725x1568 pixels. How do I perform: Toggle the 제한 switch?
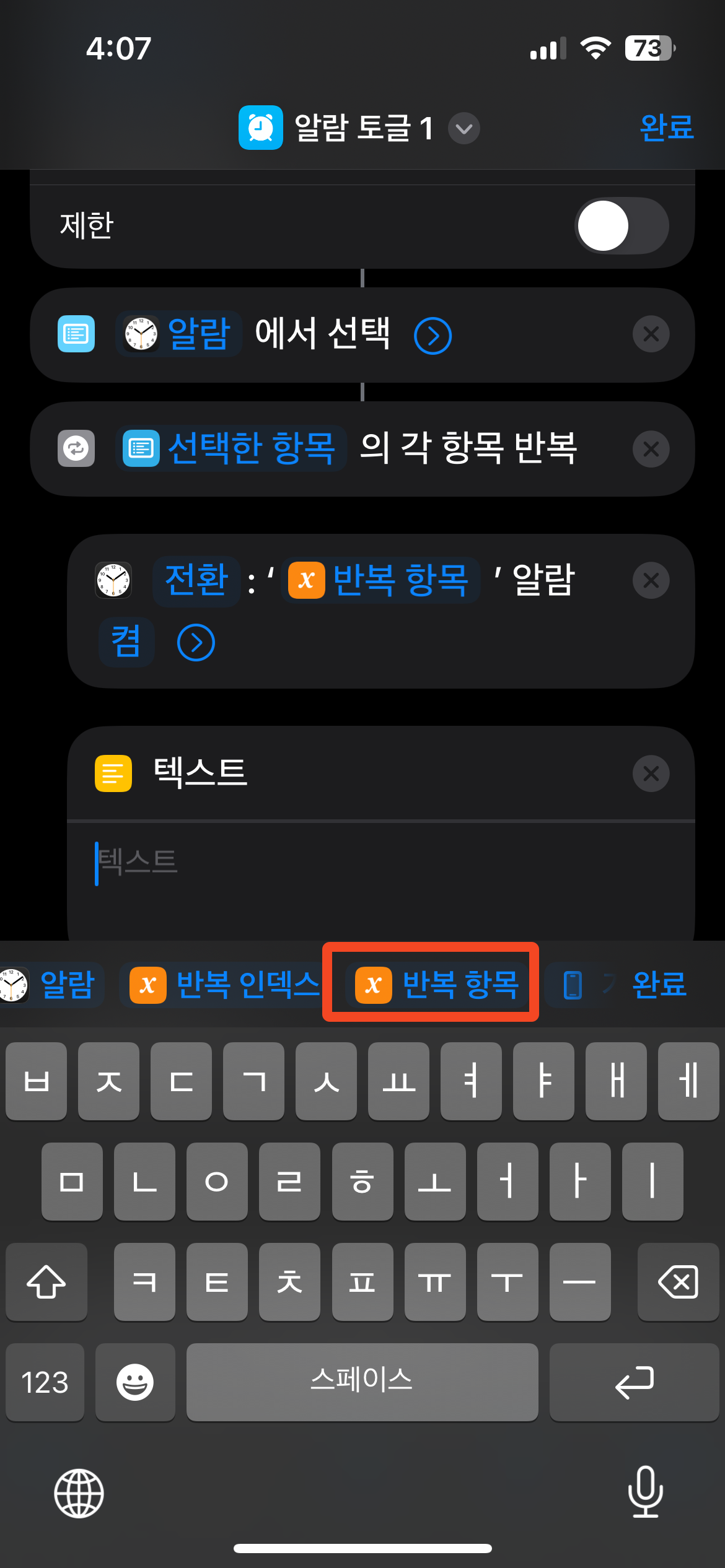tap(622, 225)
